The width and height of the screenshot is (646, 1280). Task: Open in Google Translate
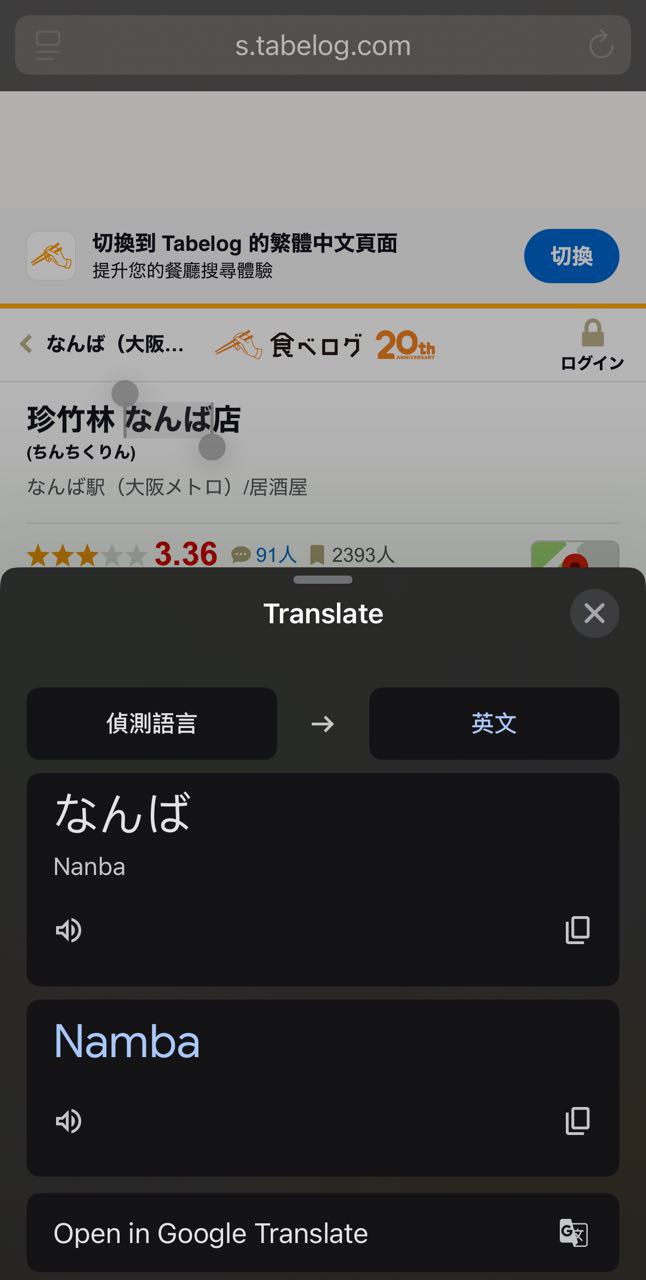pyautogui.click(x=322, y=1233)
